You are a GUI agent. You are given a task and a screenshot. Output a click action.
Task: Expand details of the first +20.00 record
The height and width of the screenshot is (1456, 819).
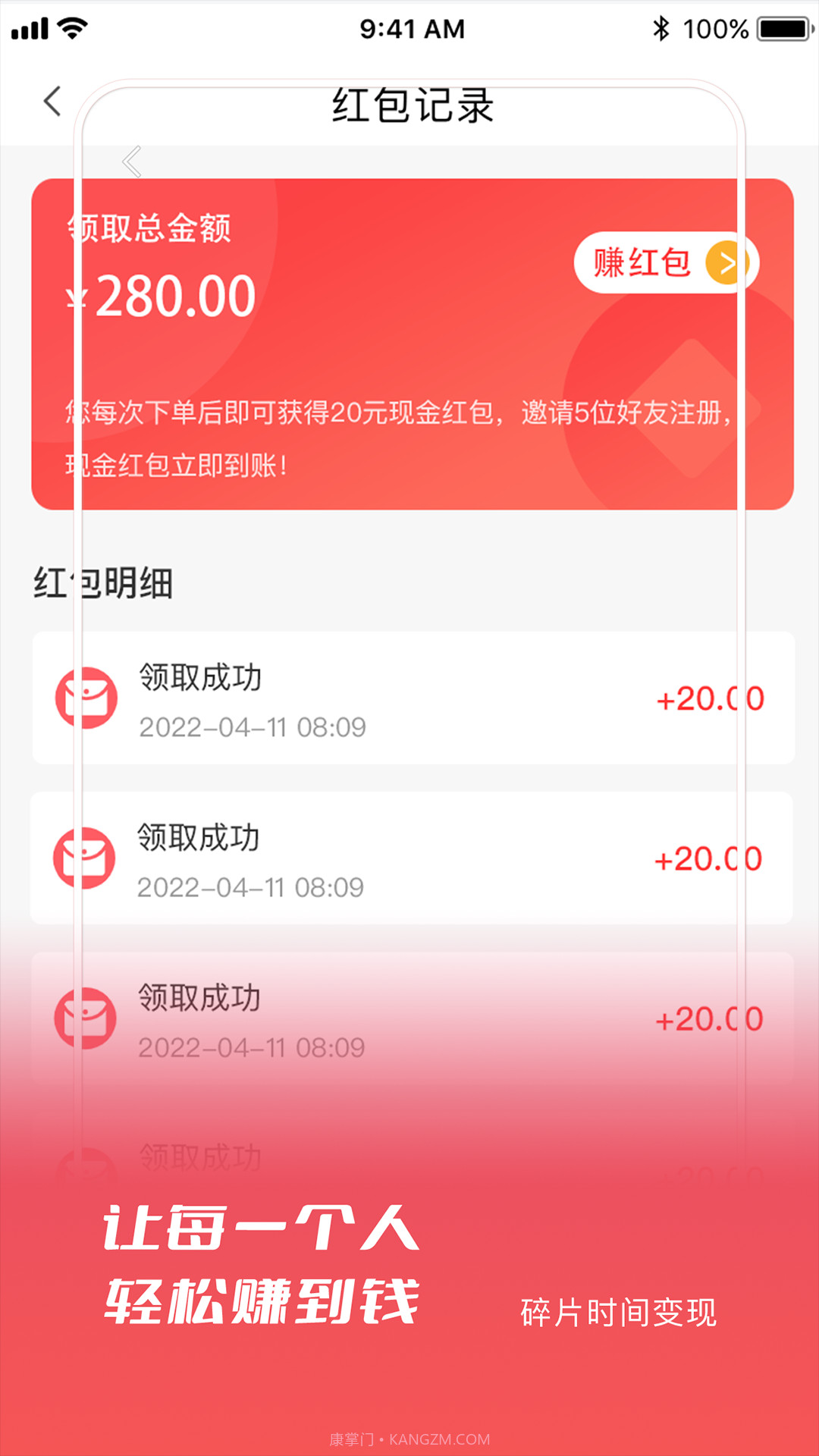pyautogui.click(x=409, y=698)
